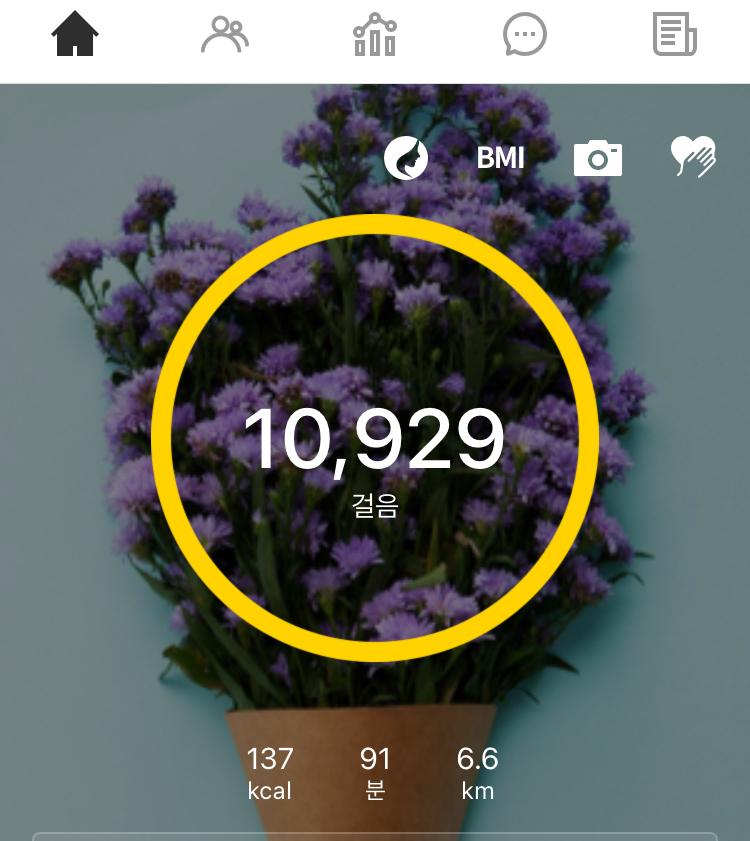Open the friends tab
This screenshot has height=841, width=750.
pyautogui.click(x=225, y=35)
